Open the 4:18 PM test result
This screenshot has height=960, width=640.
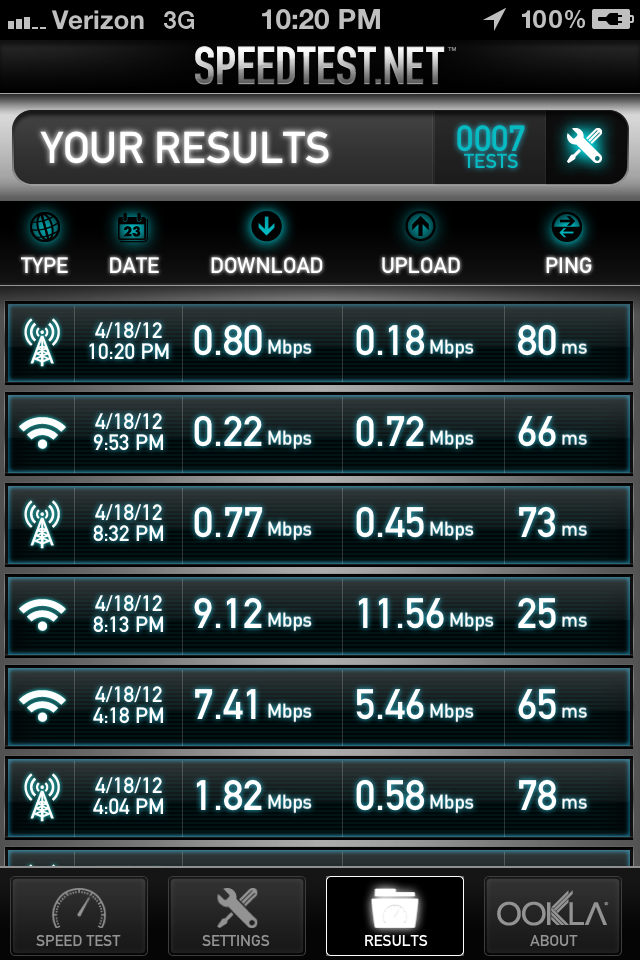coord(320,706)
